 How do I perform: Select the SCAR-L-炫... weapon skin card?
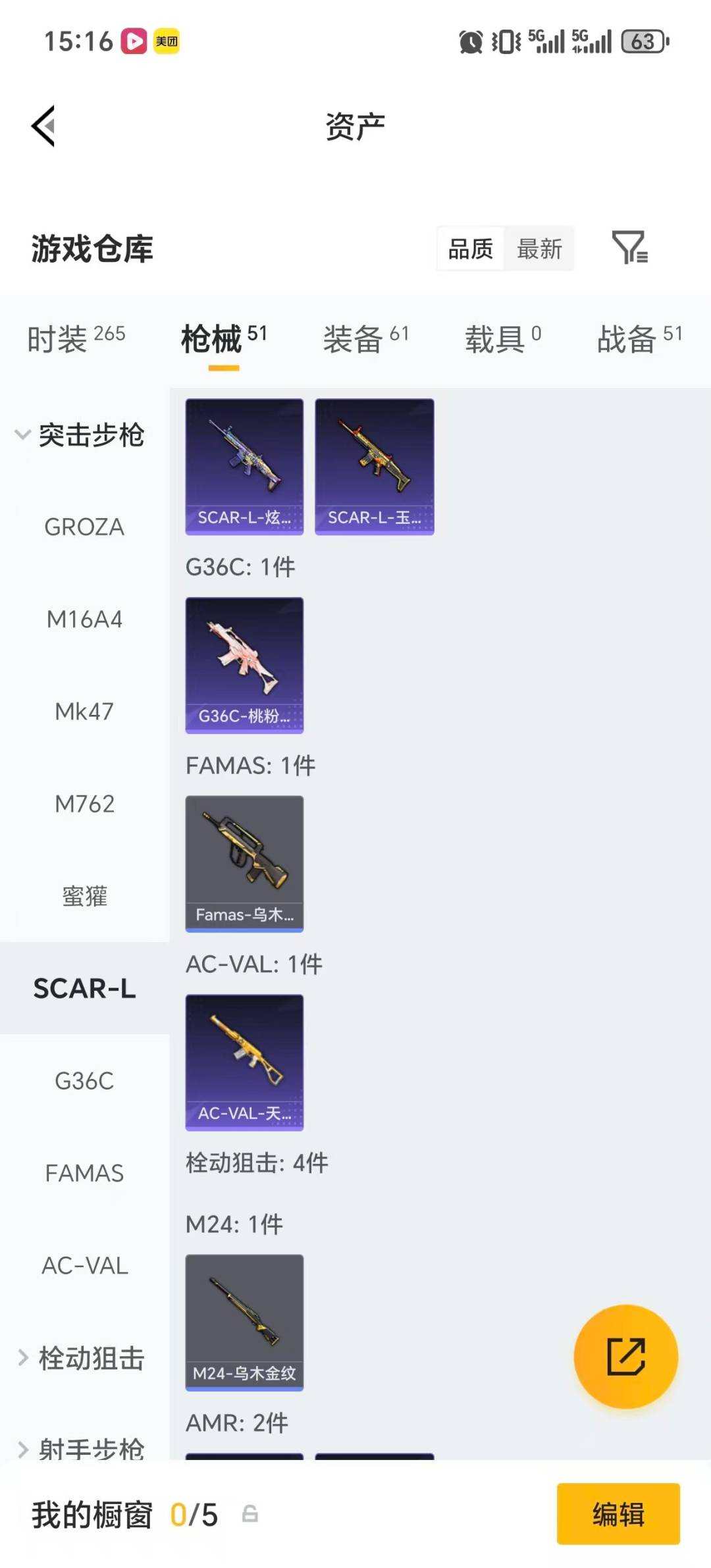coord(244,464)
